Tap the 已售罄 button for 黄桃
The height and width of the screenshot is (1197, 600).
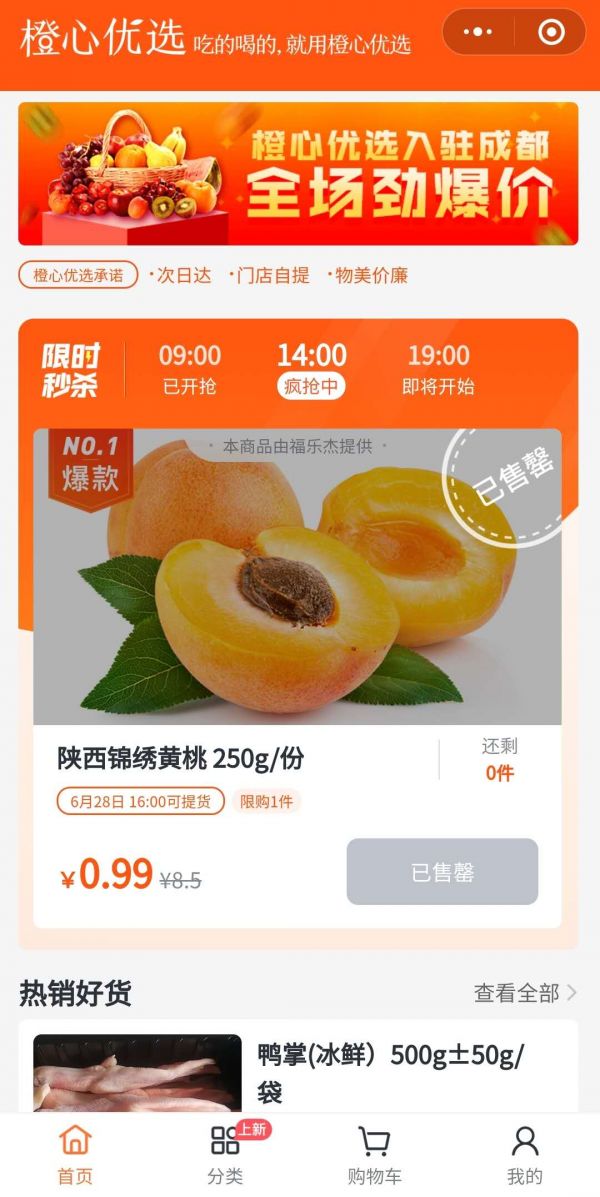coord(442,872)
